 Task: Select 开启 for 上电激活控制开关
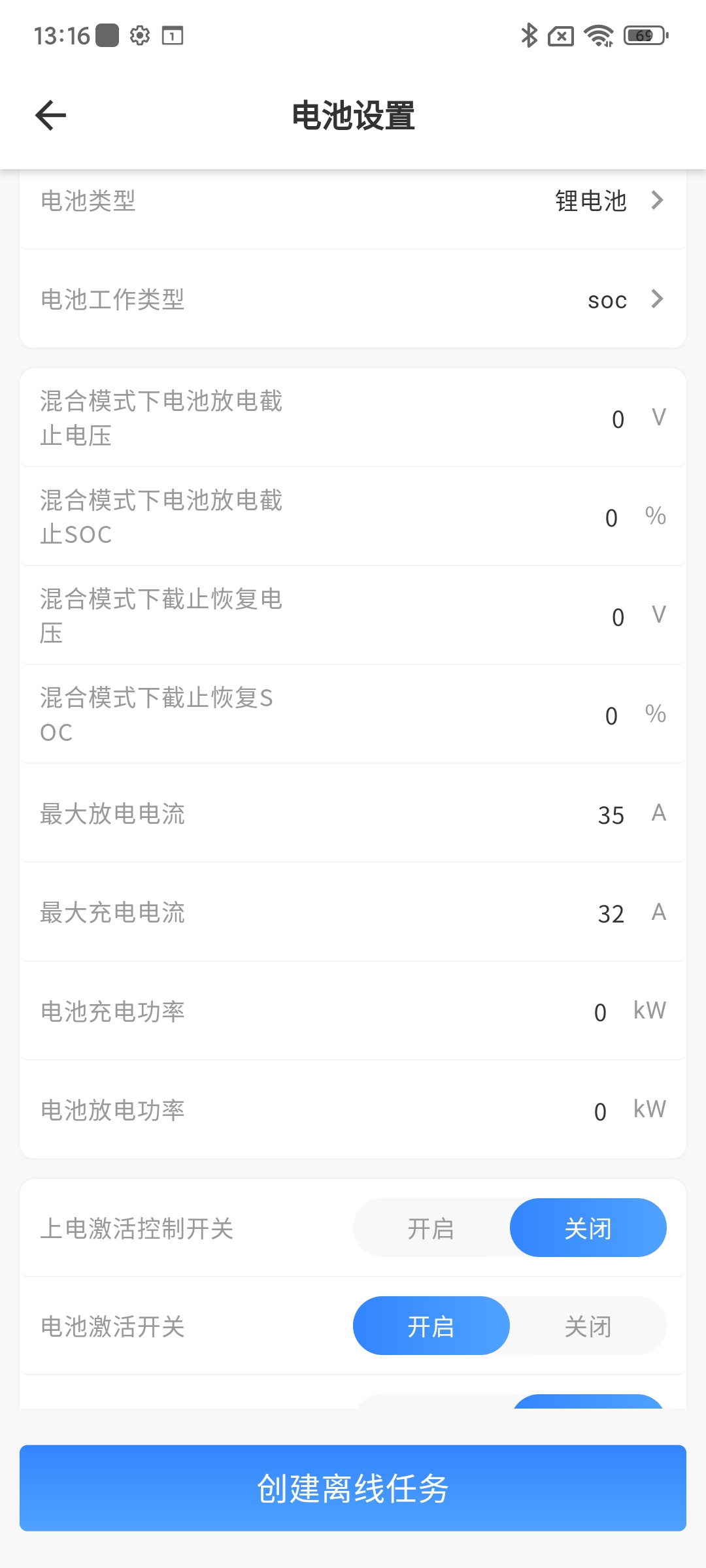(x=431, y=1228)
